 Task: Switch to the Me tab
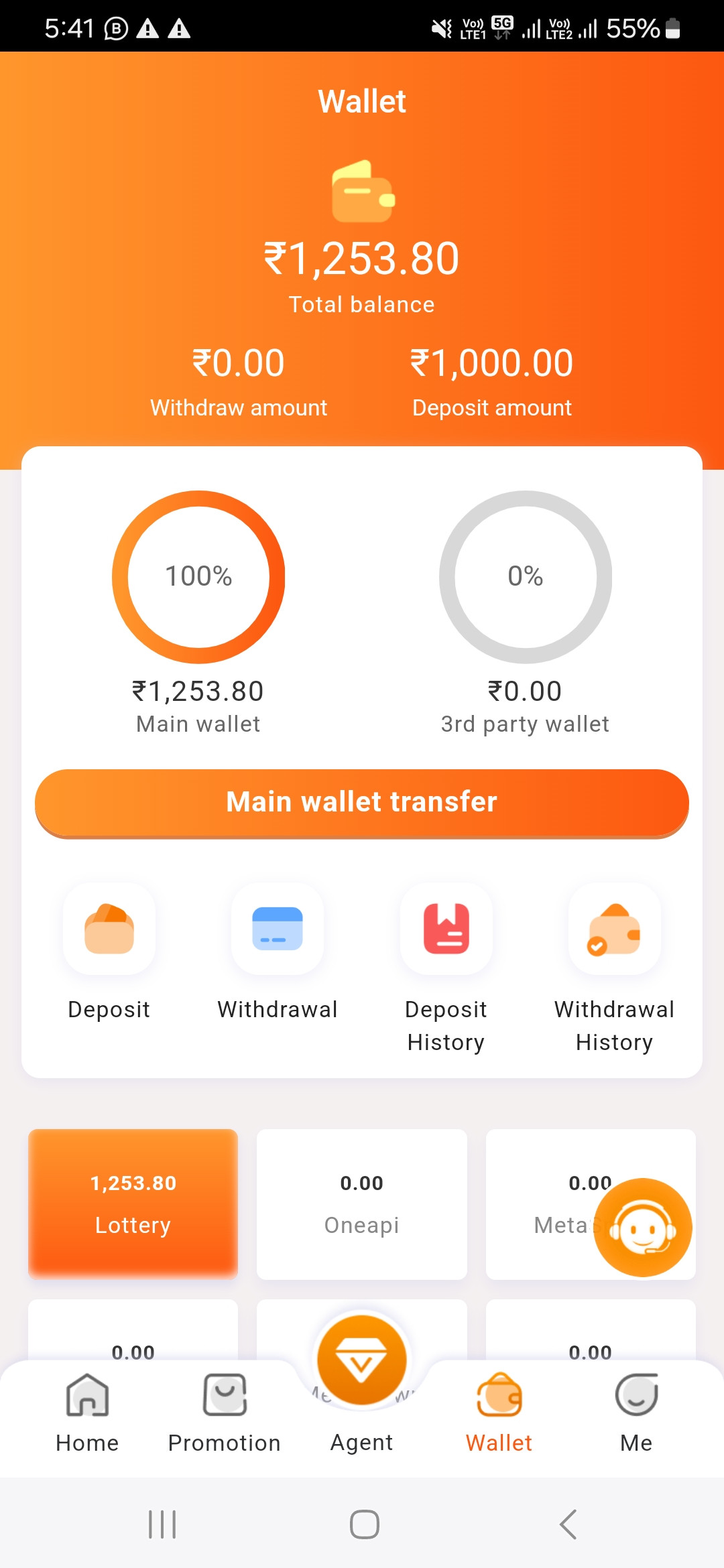pos(636,1411)
